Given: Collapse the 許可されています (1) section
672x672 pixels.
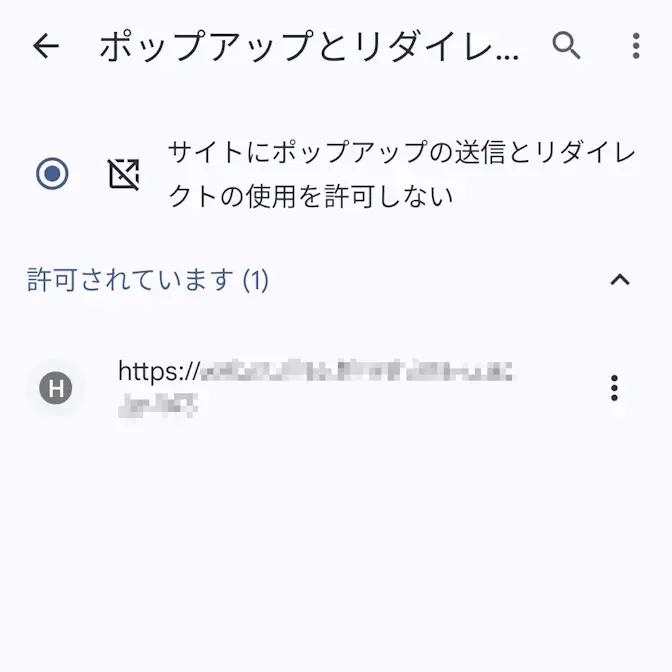Looking at the screenshot, I should point(620,280).
